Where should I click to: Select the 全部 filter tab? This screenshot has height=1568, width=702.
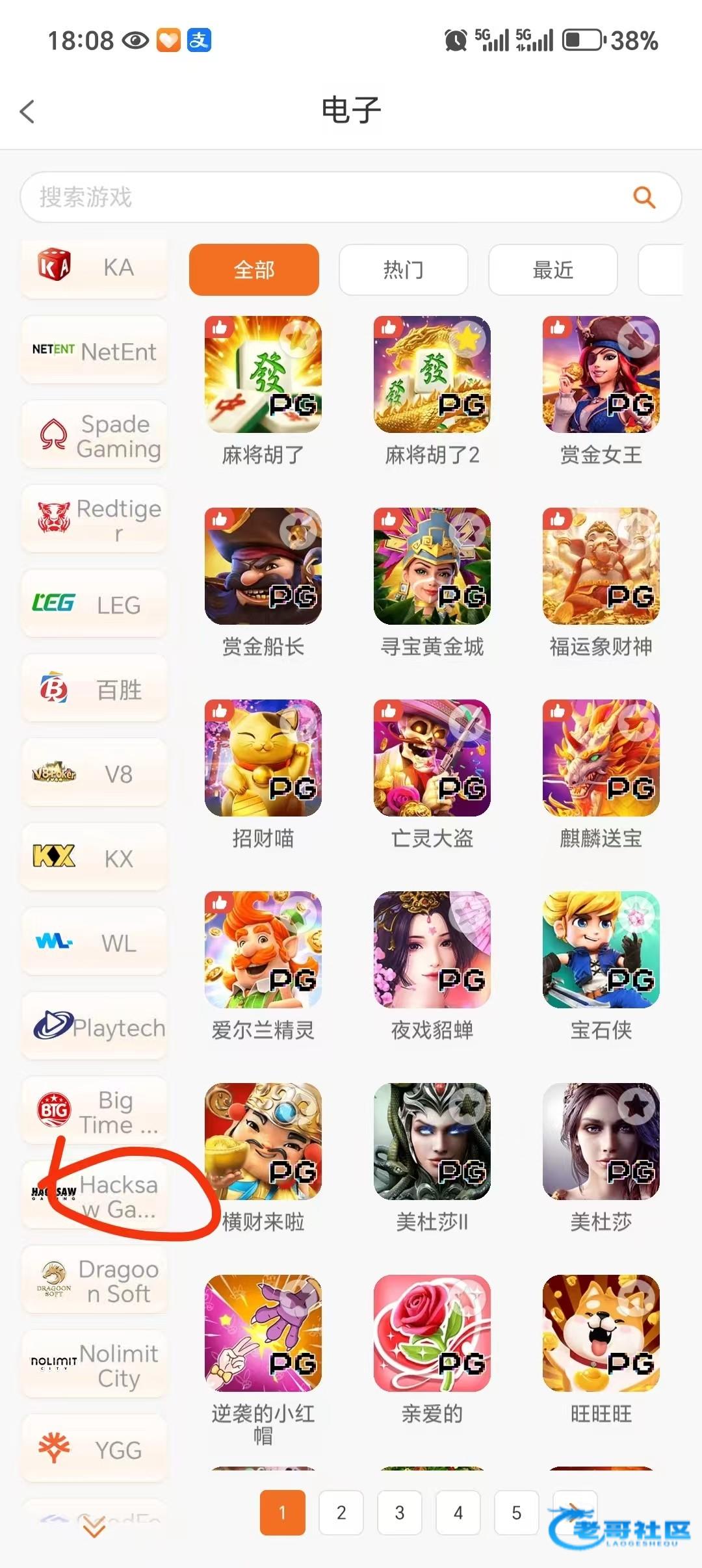254,269
